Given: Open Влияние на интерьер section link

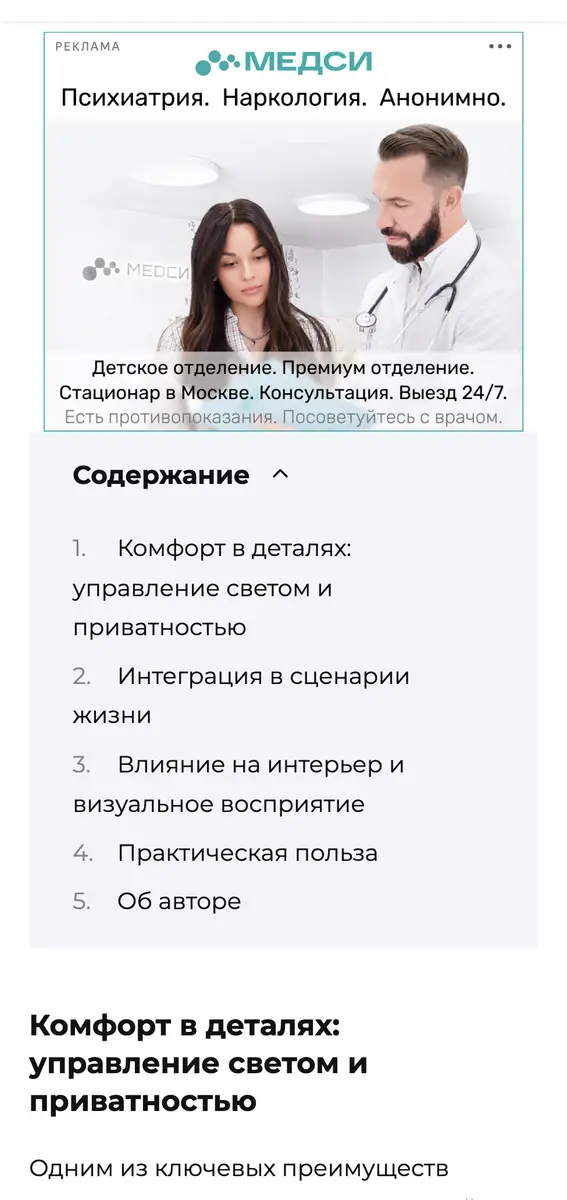Looking at the screenshot, I should coord(238,784).
